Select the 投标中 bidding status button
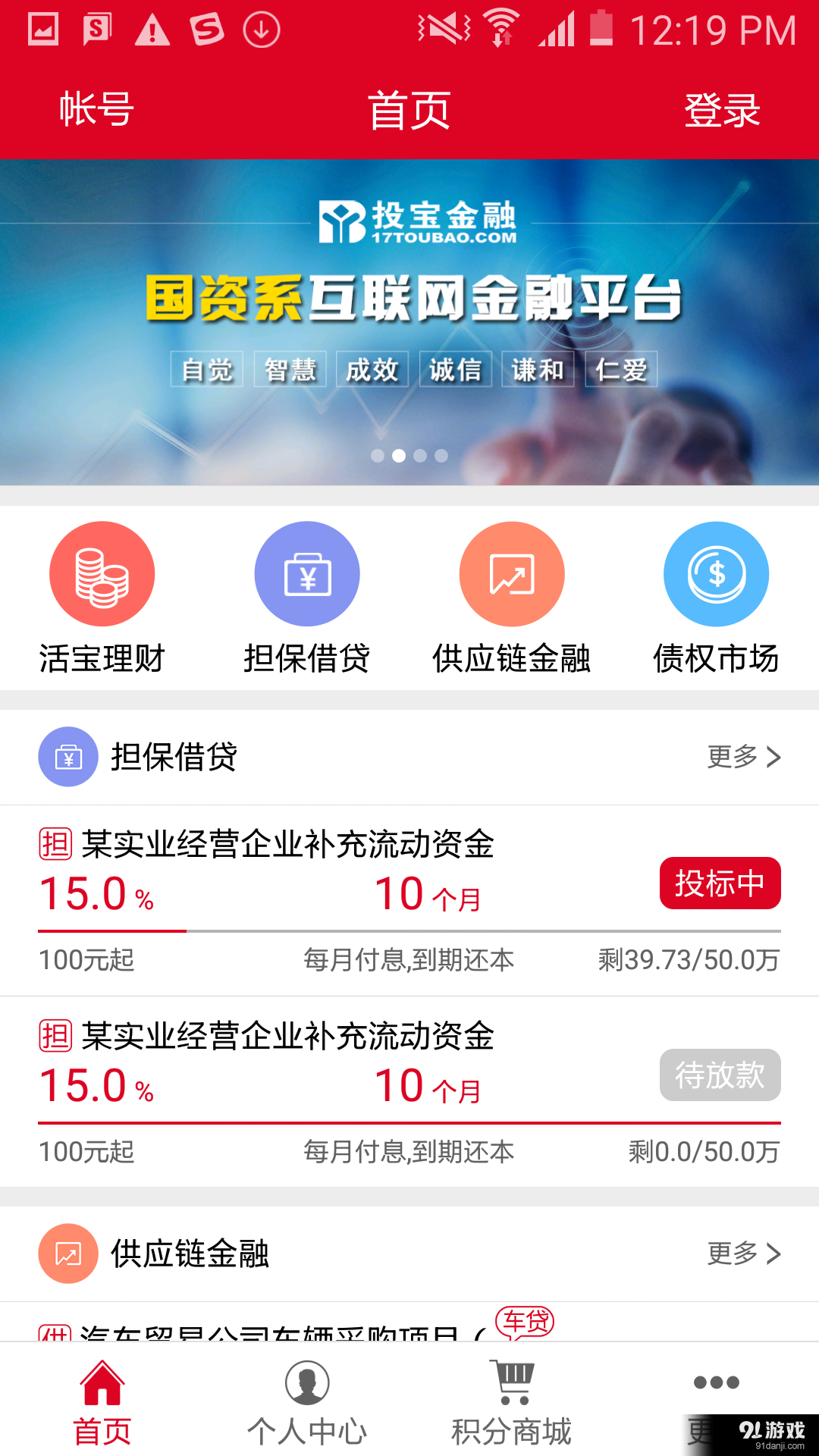 (x=720, y=882)
